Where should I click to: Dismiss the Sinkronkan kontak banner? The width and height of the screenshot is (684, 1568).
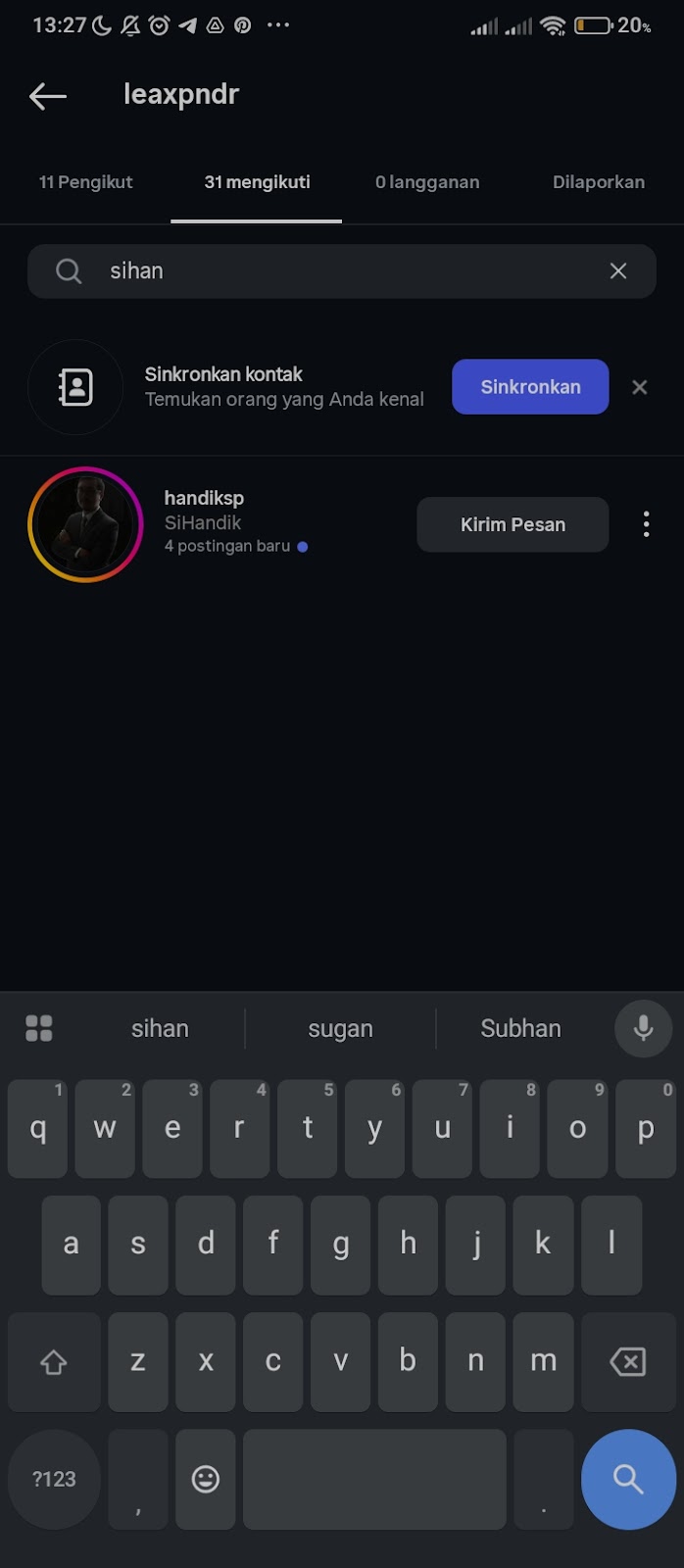coord(640,387)
